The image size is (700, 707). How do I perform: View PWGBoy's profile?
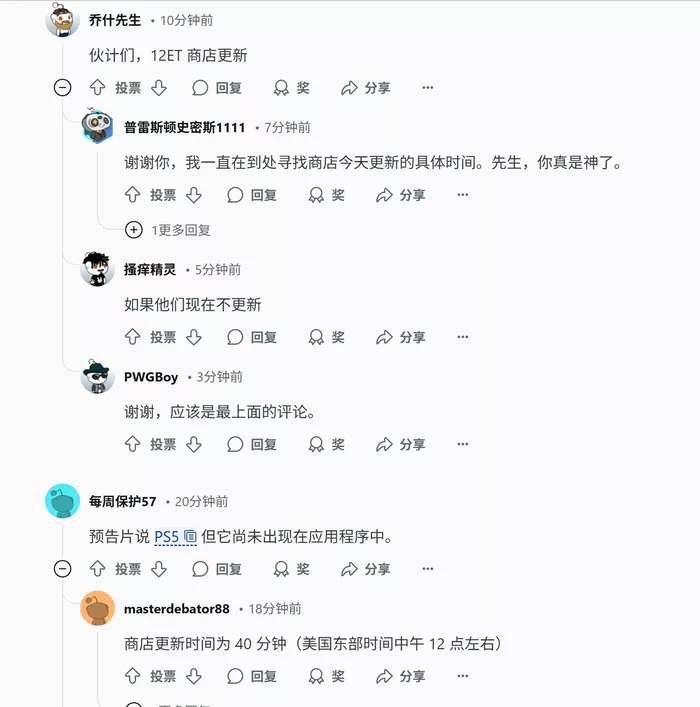[x=151, y=377]
